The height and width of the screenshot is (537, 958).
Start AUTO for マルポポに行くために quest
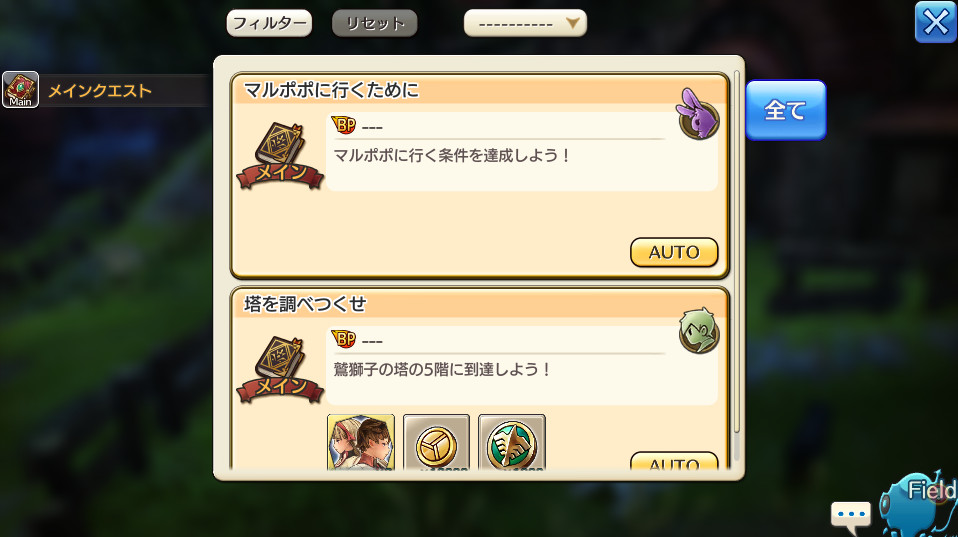coord(674,252)
